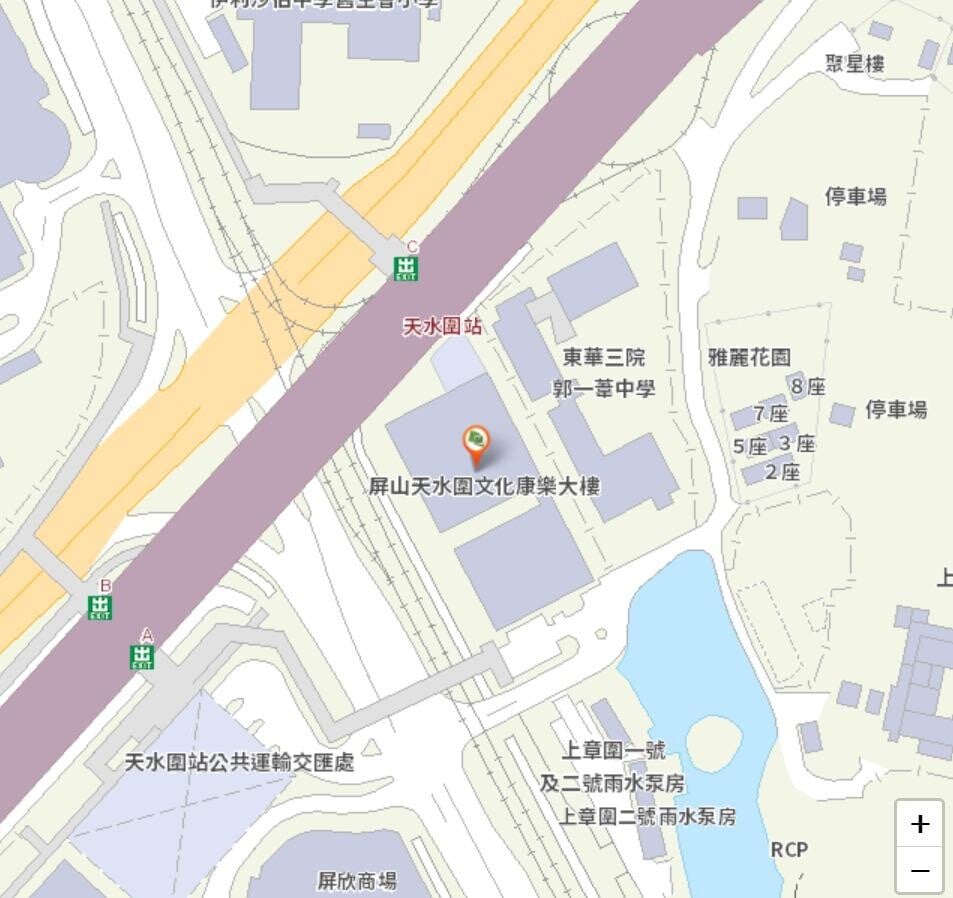Tap the orange location pin marker
Screen dimensions: 953x898
pyautogui.click(x=476, y=443)
